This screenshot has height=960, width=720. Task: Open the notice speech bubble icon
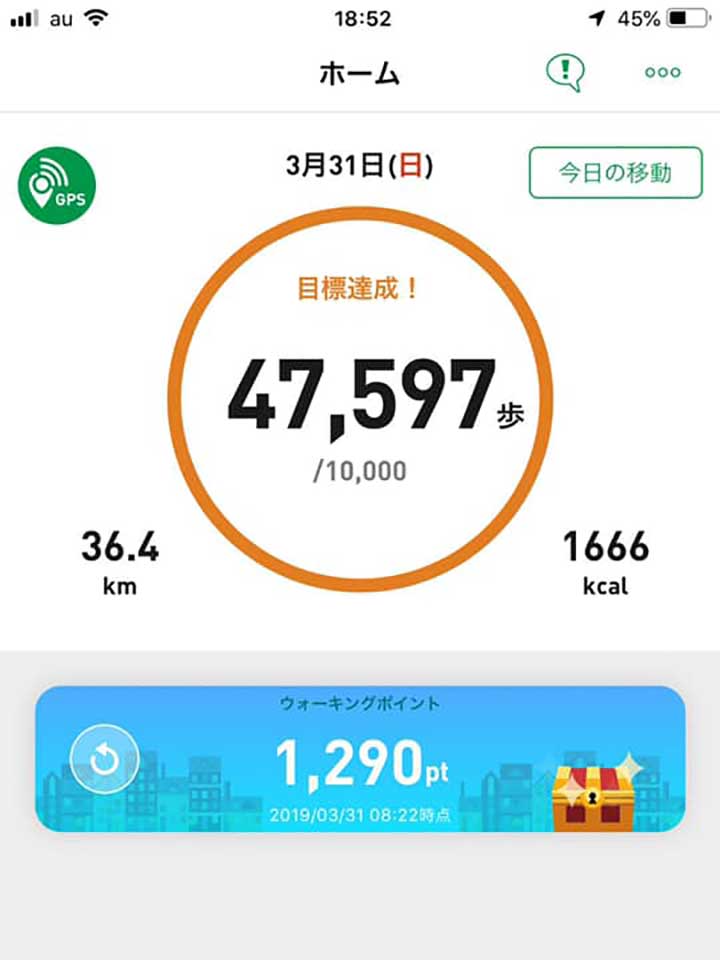click(565, 72)
